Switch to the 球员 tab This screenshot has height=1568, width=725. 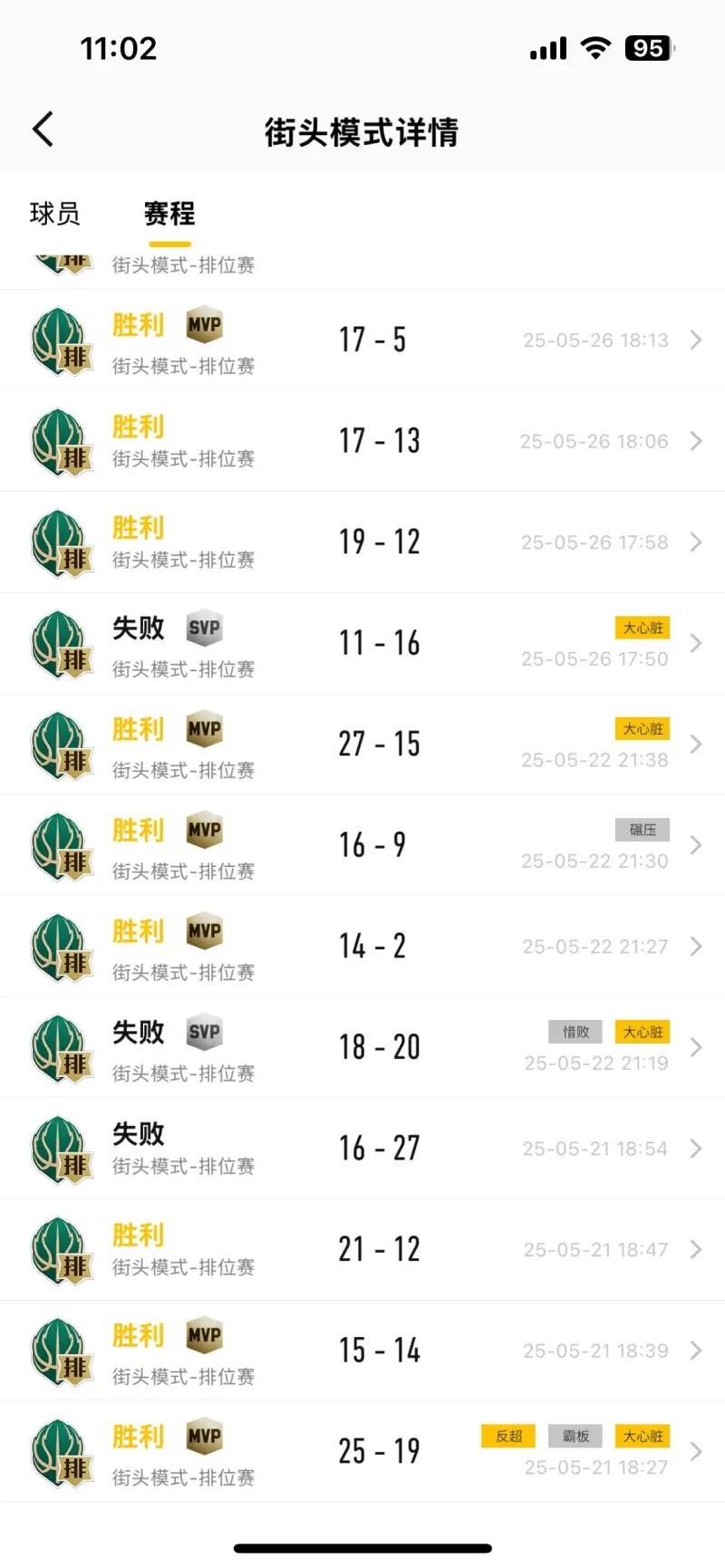pyautogui.click(x=55, y=214)
